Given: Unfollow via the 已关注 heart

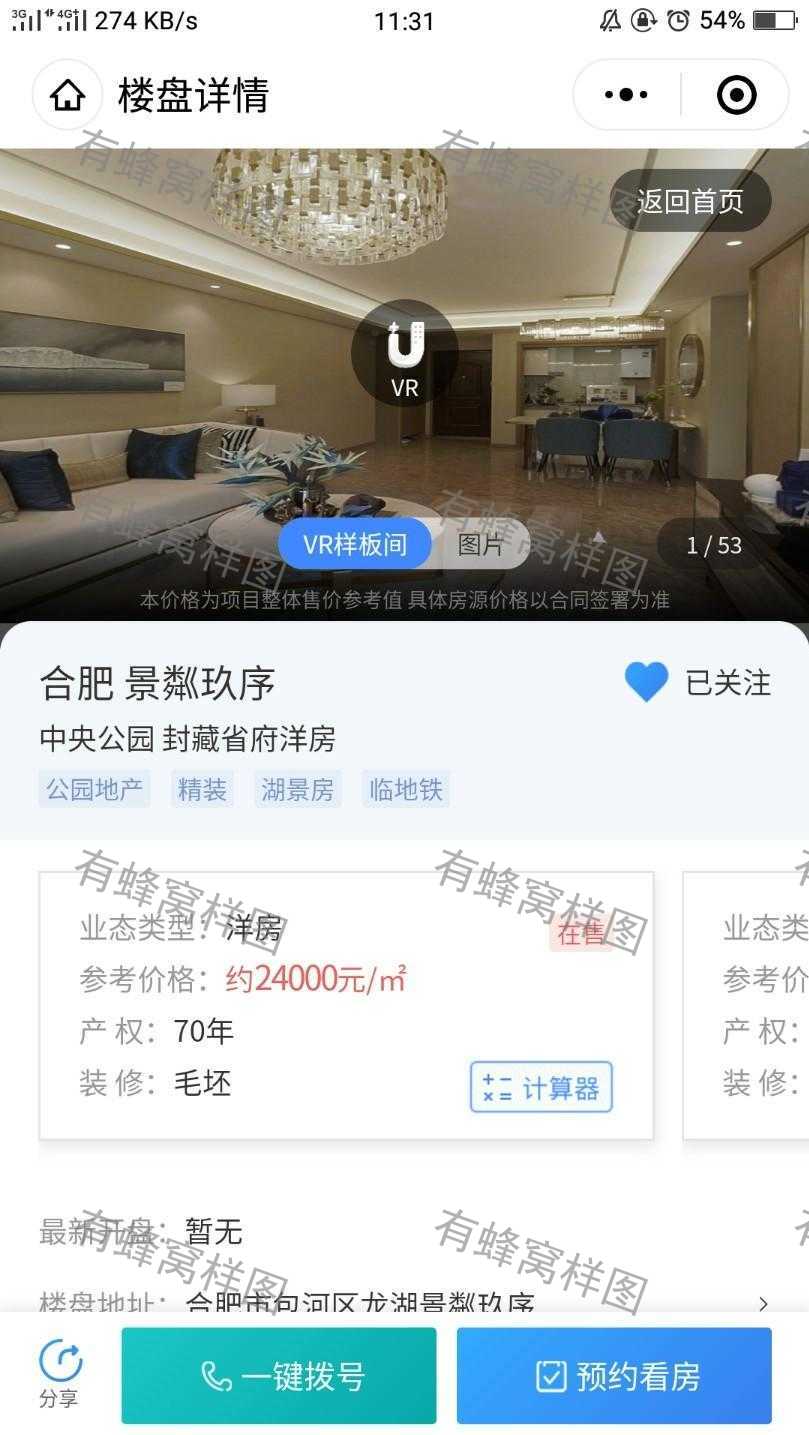Looking at the screenshot, I should (x=697, y=683).
